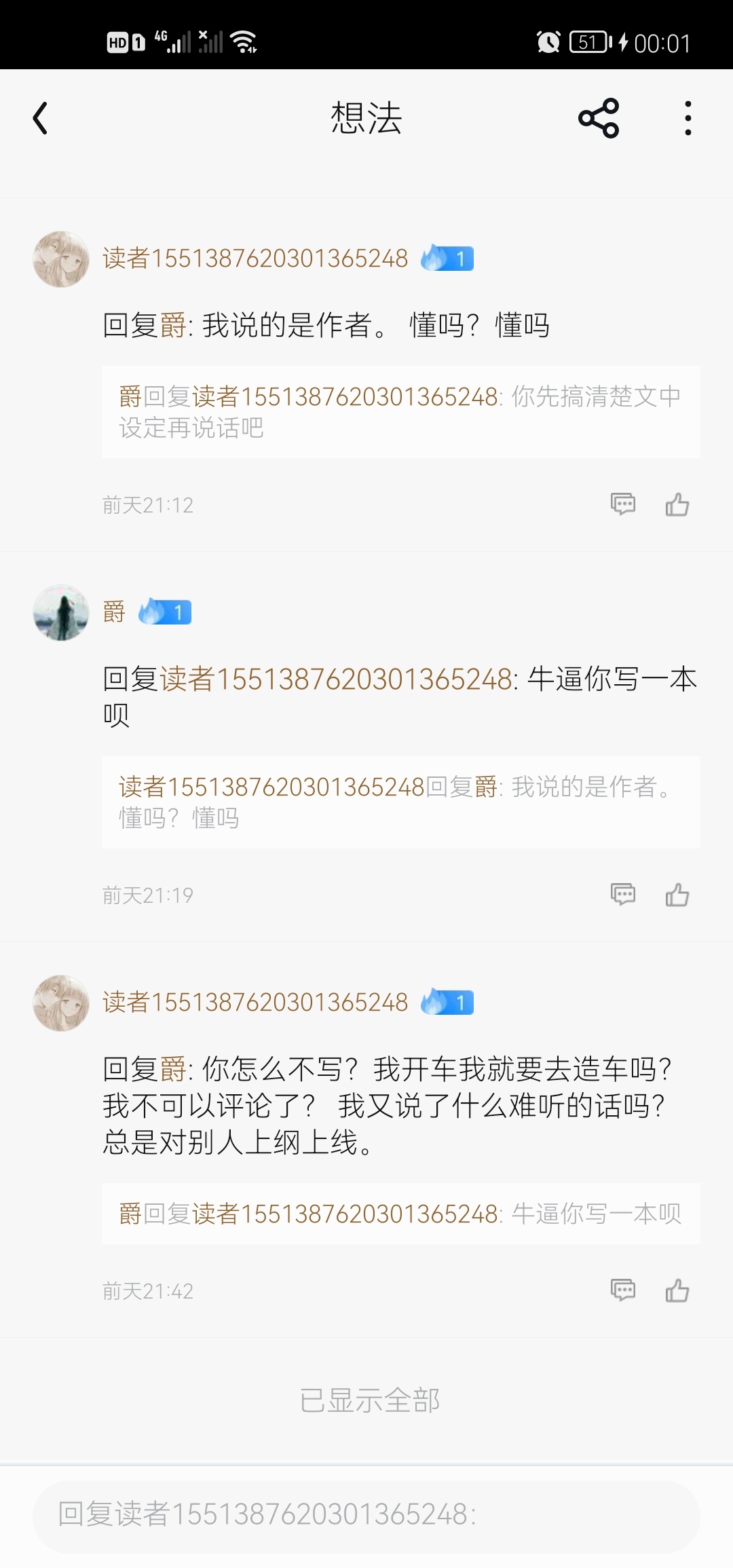
Task: Focus the reply input field at bottom
Action: point(366,1515)
